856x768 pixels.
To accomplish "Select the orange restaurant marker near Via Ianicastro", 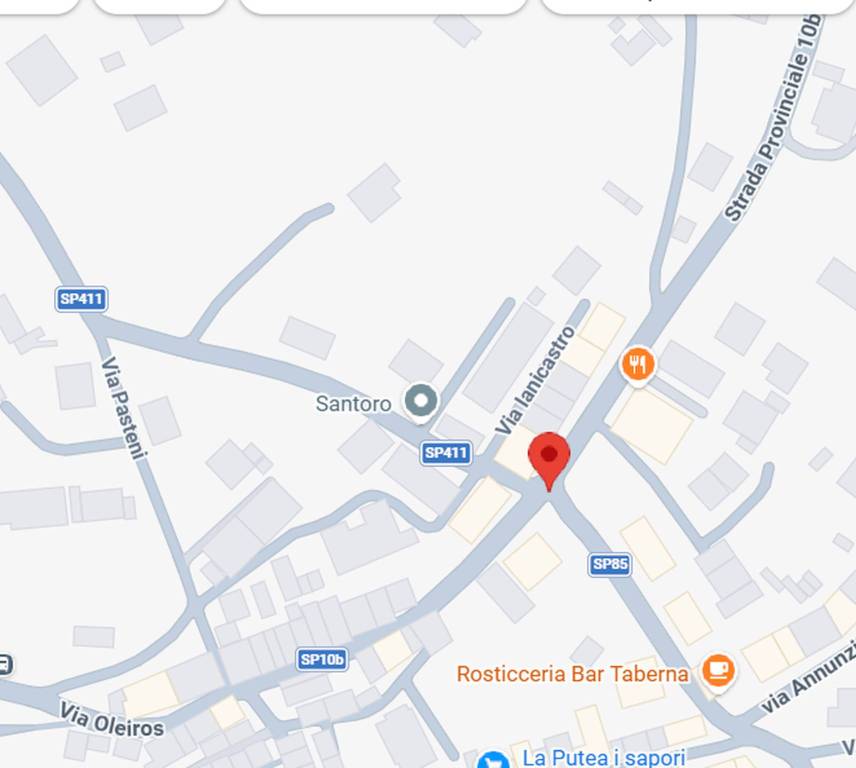I will [x=638, y=364].
